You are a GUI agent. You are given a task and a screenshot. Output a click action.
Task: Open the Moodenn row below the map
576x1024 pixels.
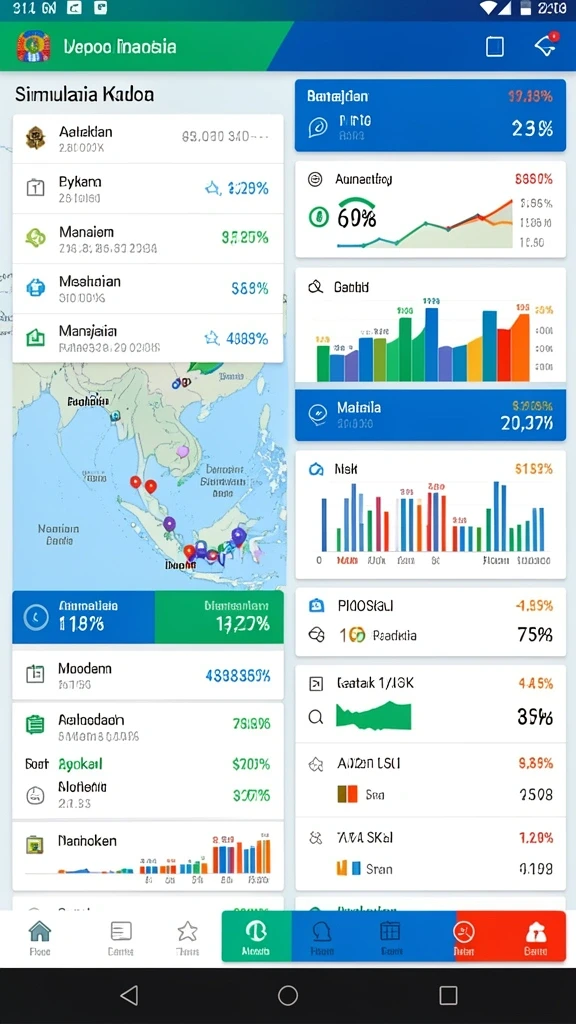(148, 675)
